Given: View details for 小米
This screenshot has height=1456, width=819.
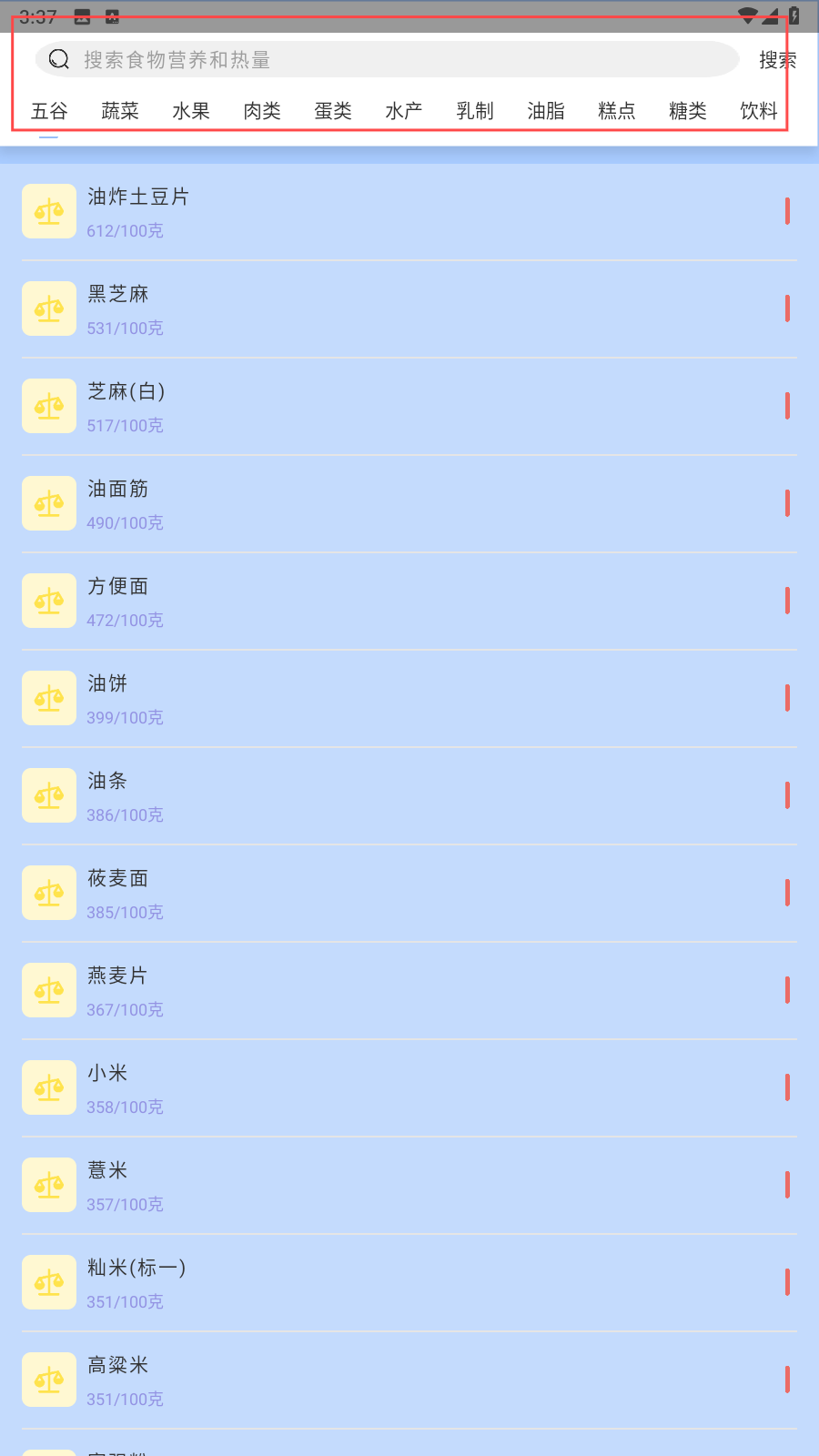Looking at the screenshot, I should pyautogui.click(x=409, y=1088).
